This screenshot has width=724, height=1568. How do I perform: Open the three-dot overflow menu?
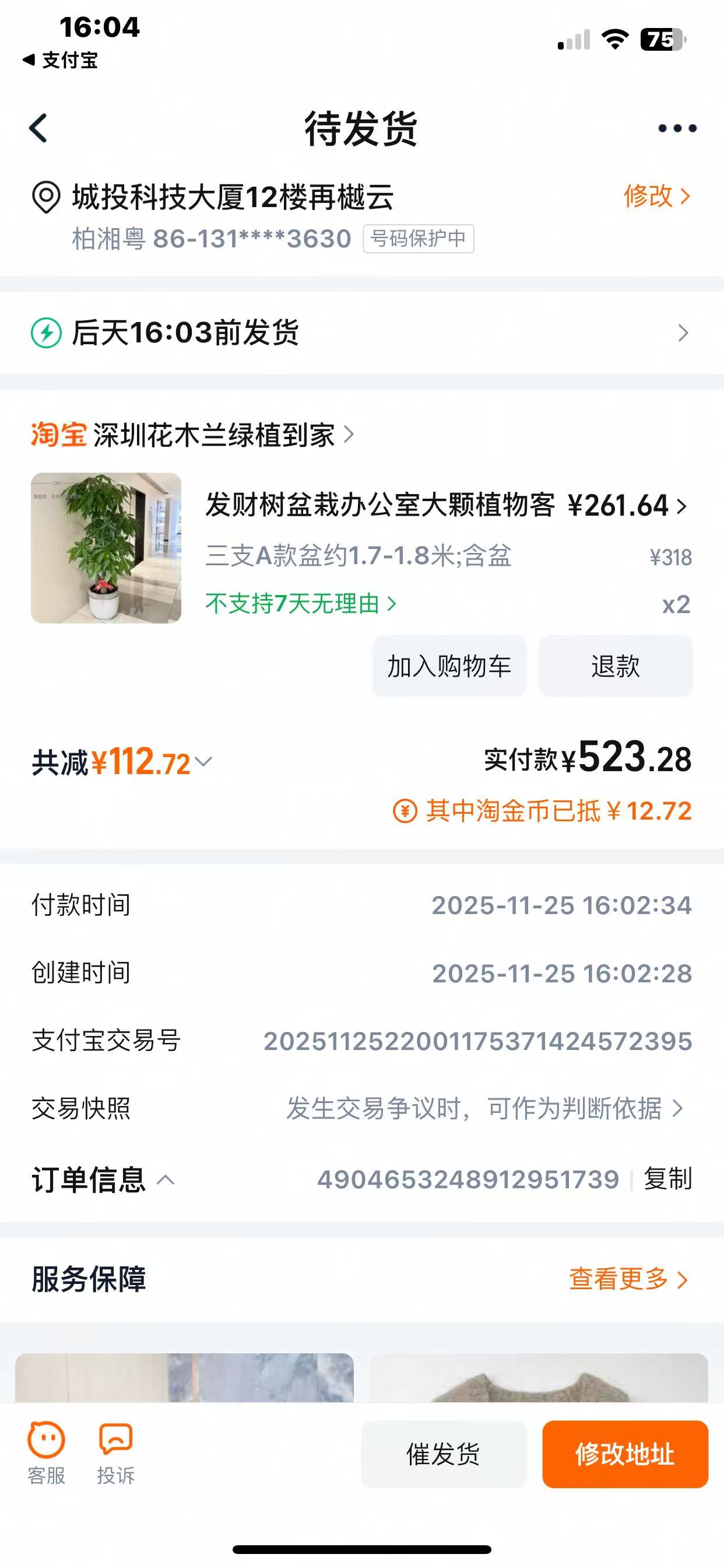click(x=677, y=128)
